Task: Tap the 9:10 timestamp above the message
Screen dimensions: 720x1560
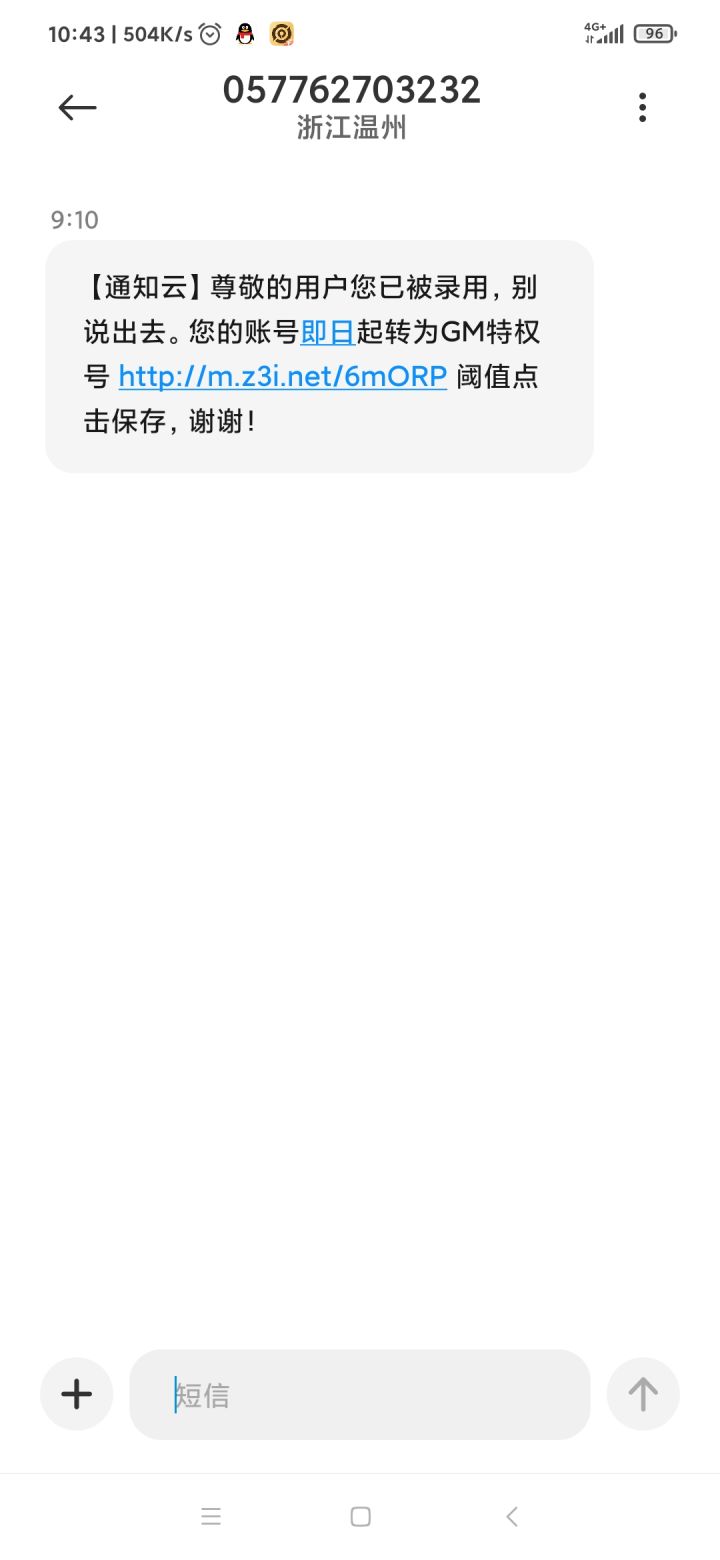Action: 75,220
